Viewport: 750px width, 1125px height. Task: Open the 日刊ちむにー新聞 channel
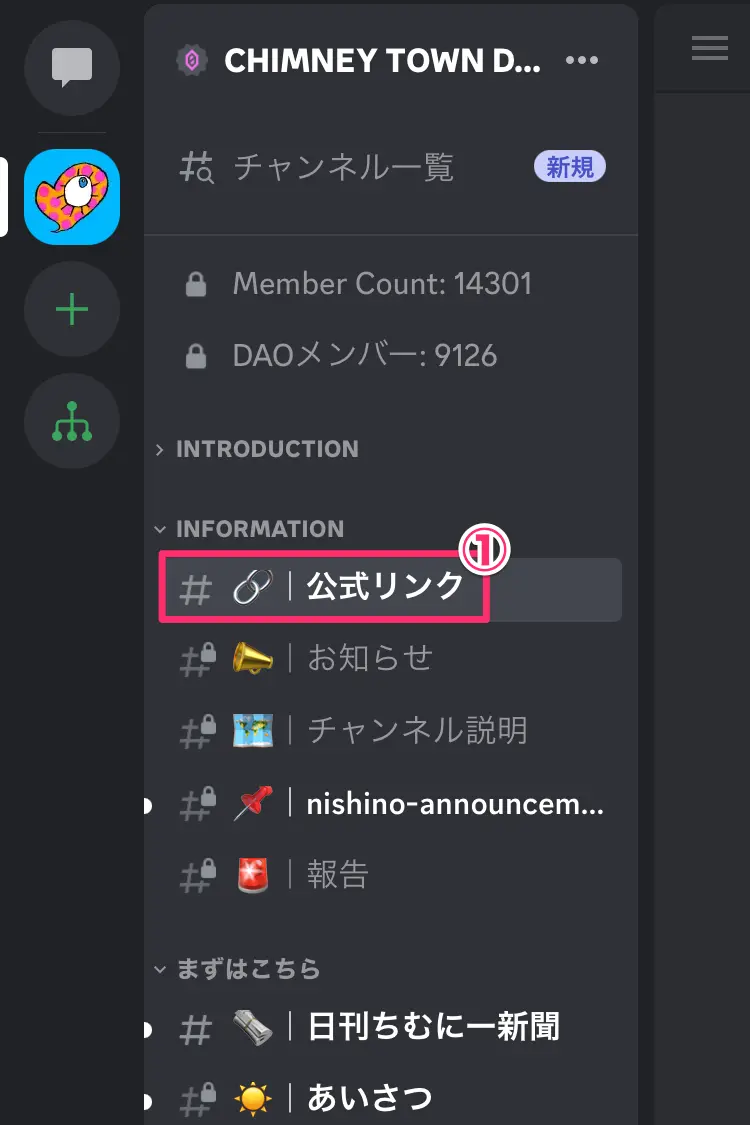pos(433,1027)
